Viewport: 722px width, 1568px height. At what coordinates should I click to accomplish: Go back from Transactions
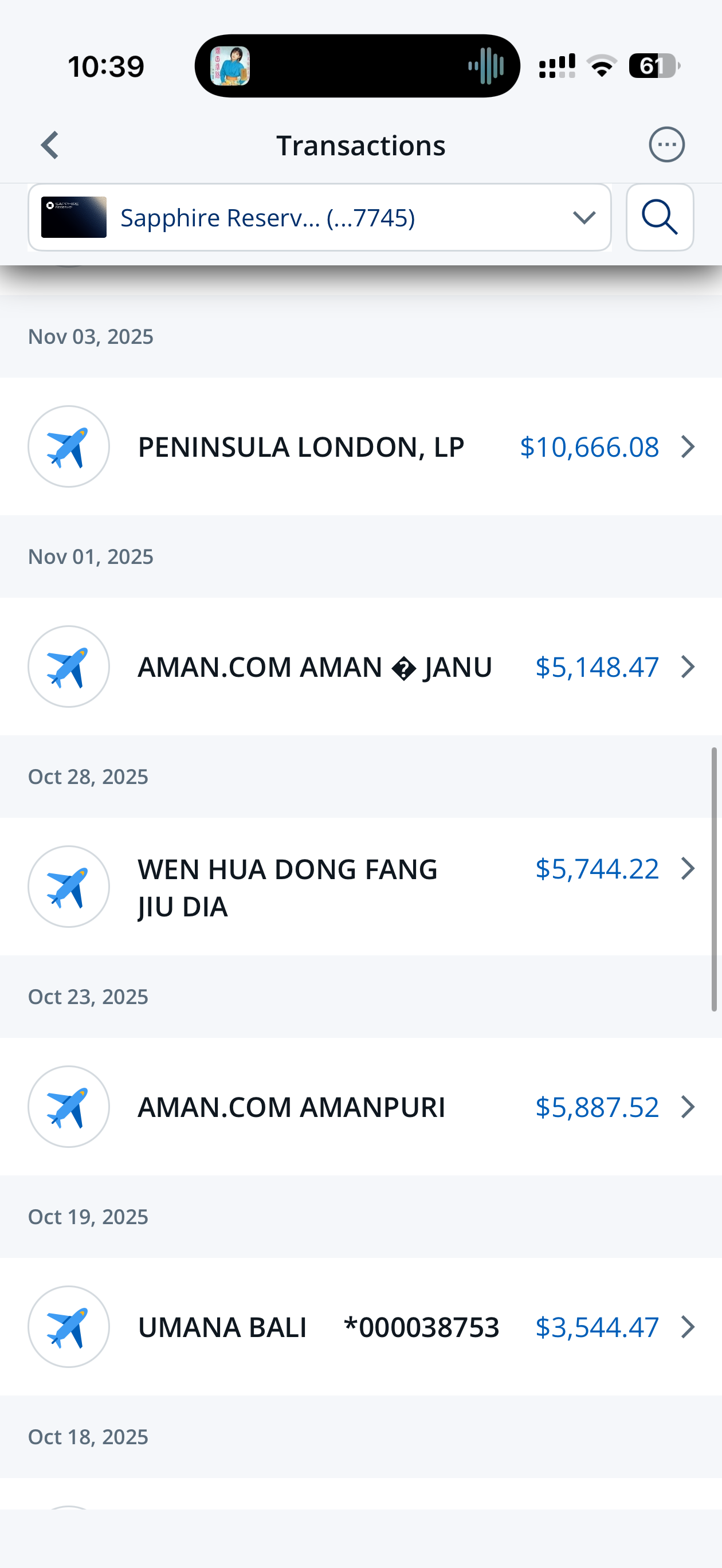point(50,146)
